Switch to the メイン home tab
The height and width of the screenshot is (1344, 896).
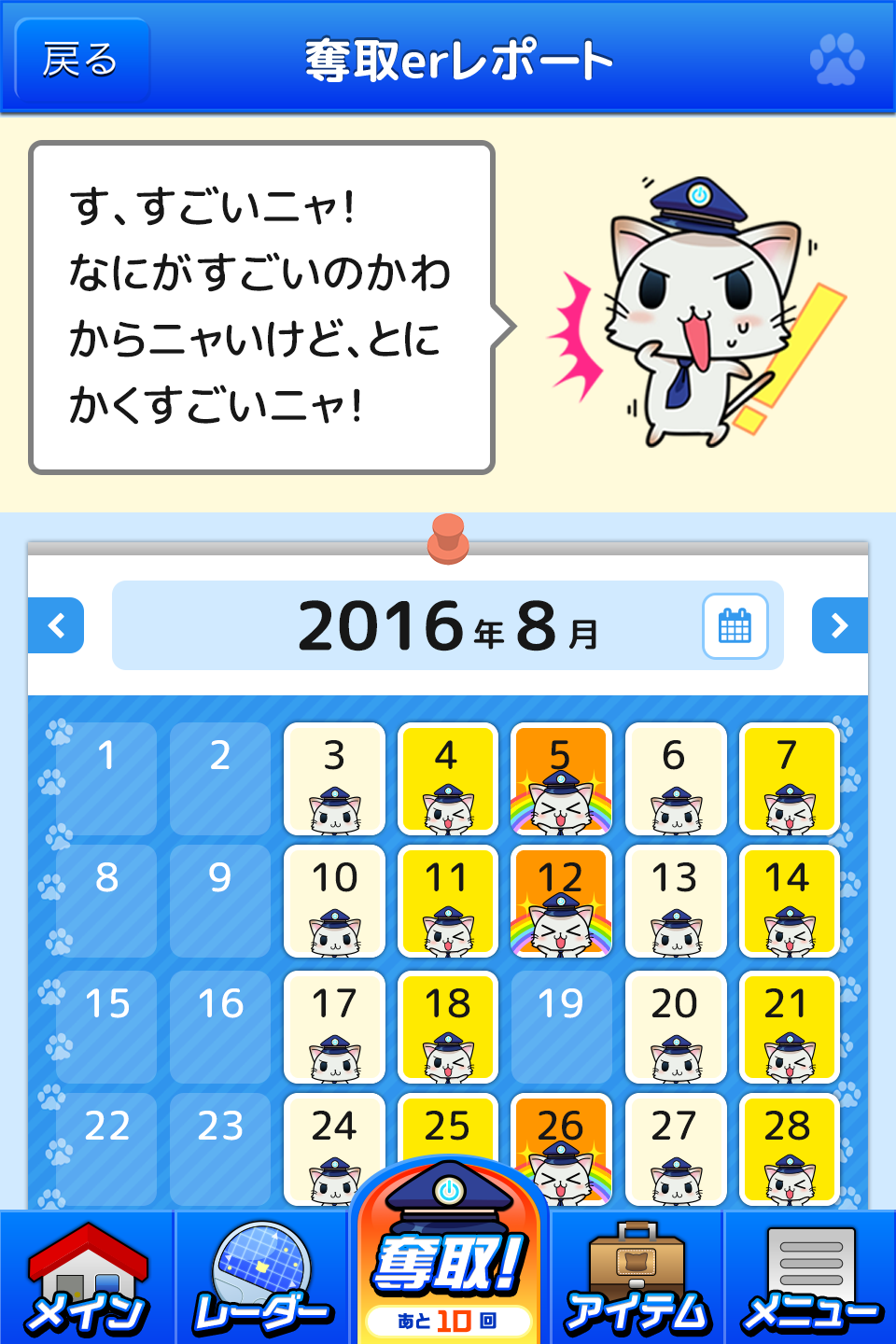[87, 1279]
